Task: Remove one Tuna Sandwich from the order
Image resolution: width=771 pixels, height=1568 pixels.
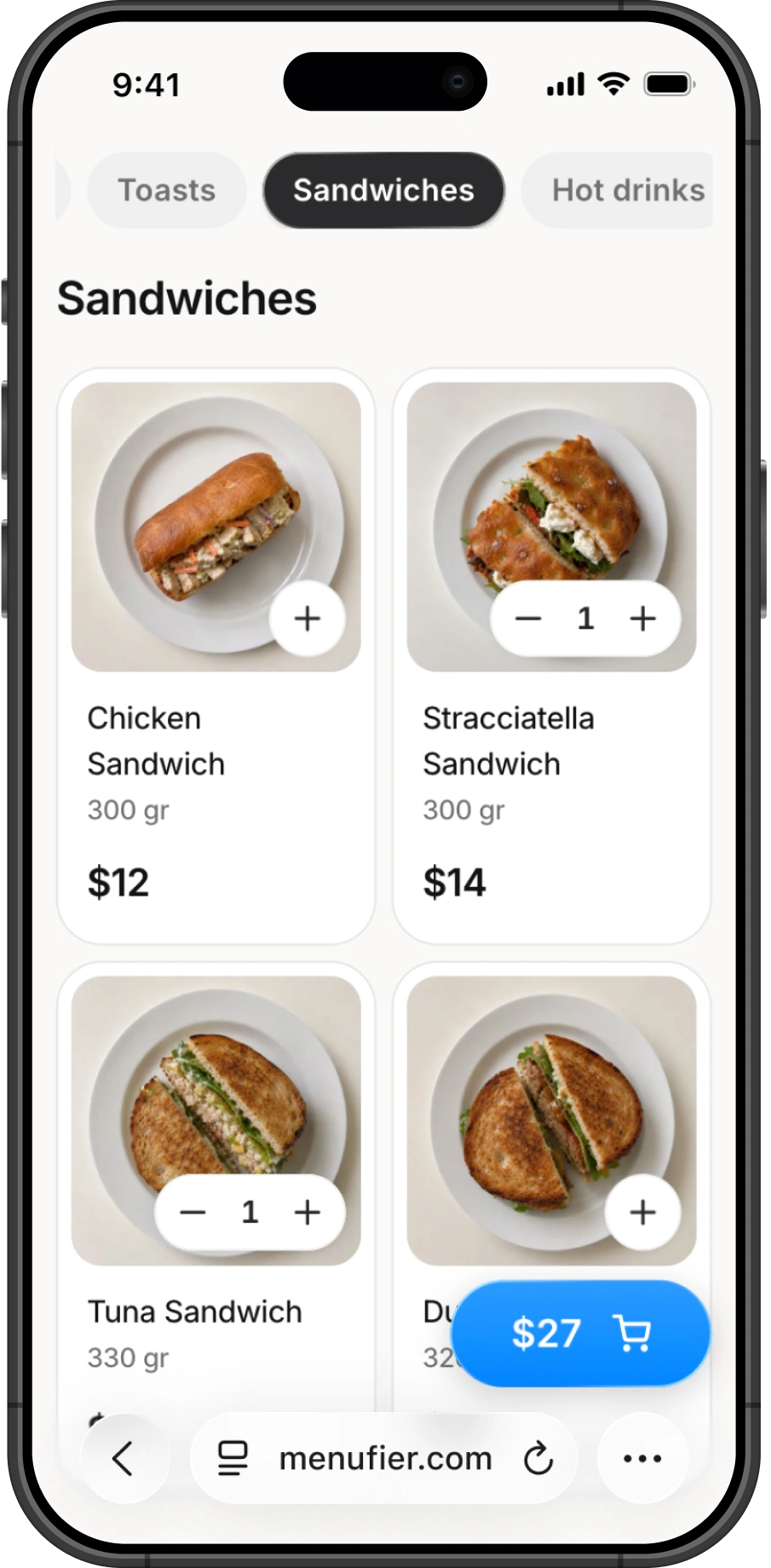Action: click(193, 1212)
